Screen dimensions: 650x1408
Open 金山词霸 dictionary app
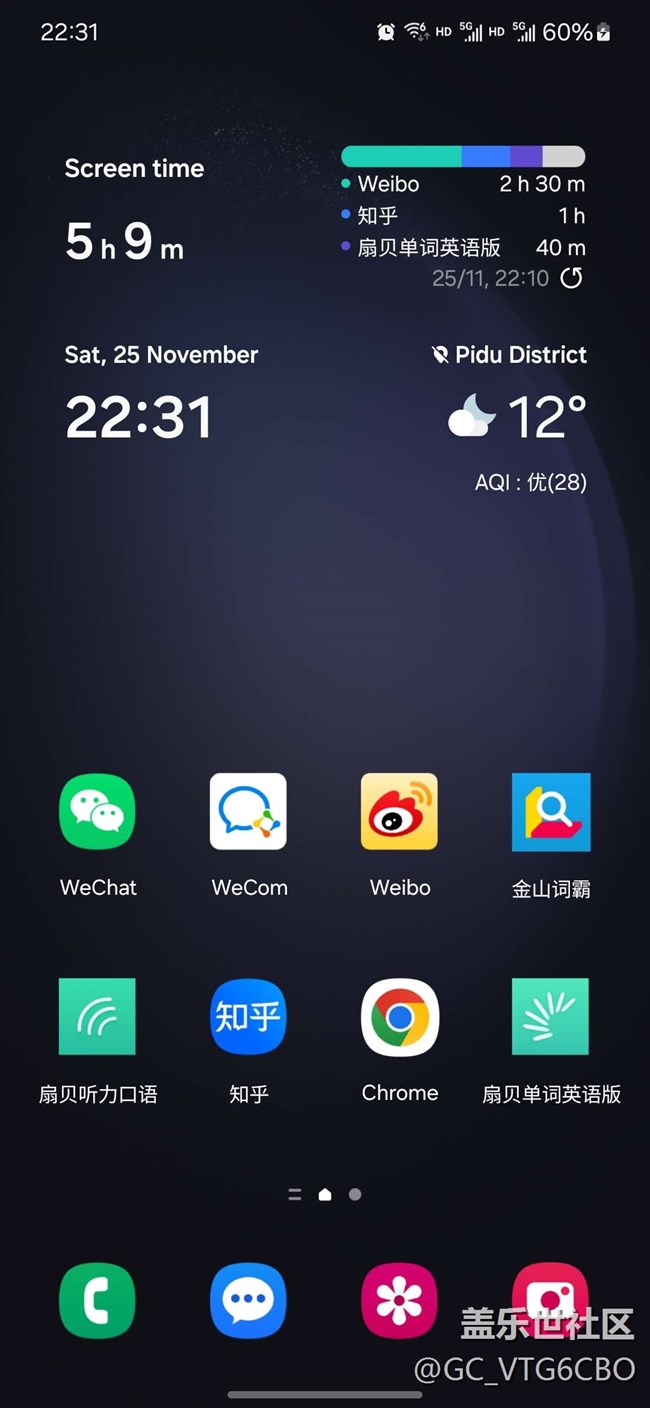551,812
